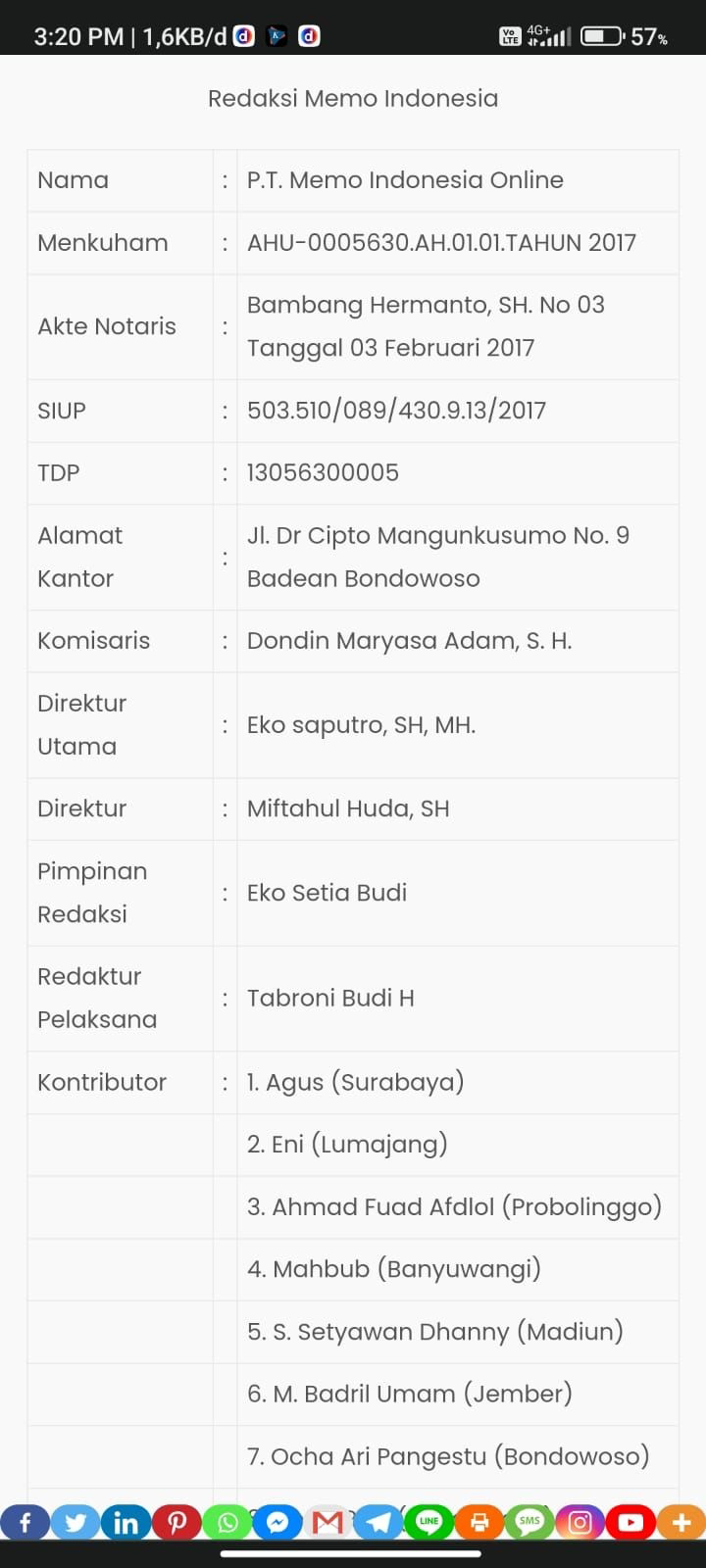Email this page with Gmail
The width and height of the screenshot is (706, 1568).
pyautogui.click(x=328, y=1523)
